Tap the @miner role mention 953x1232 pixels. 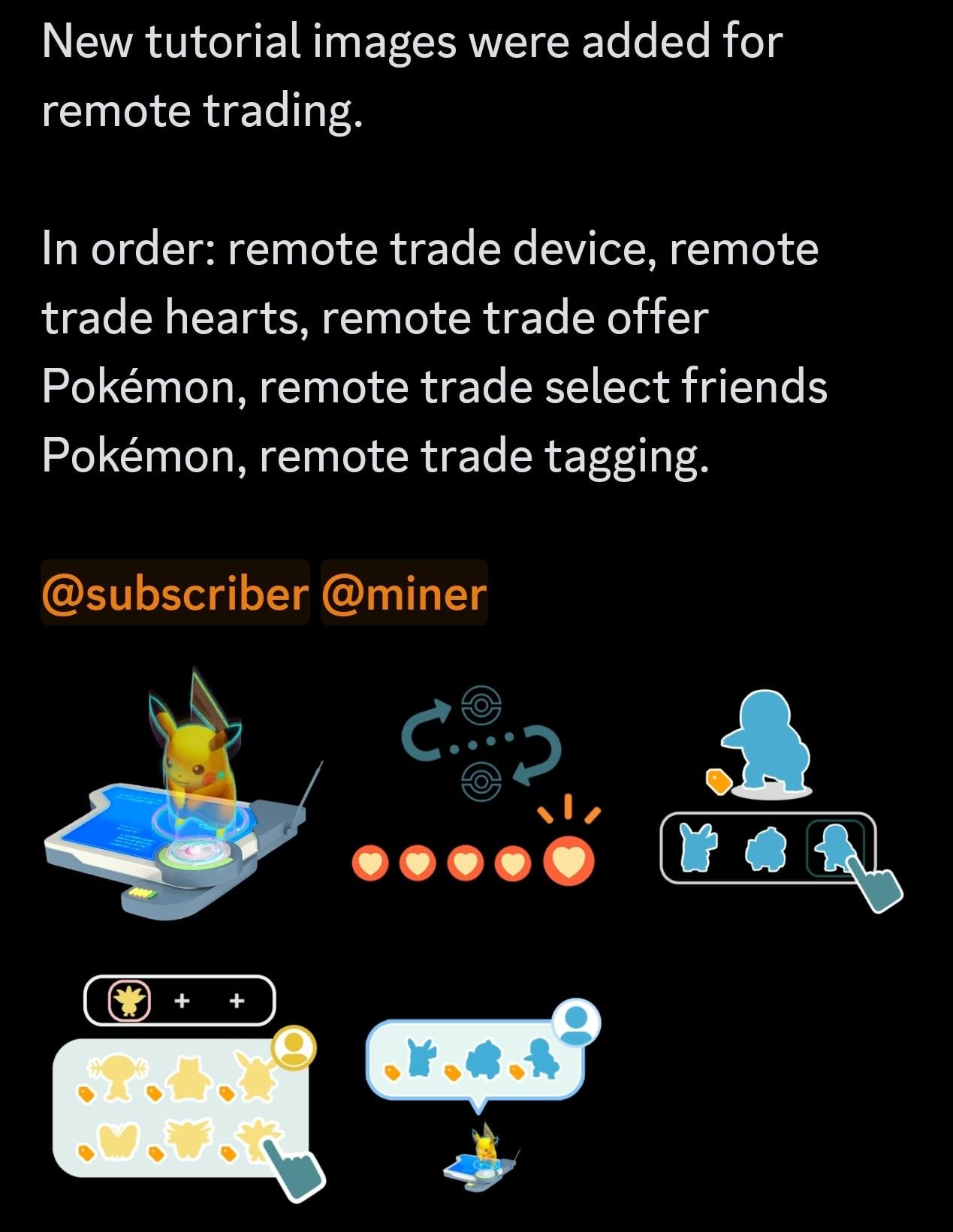point(404,593)
